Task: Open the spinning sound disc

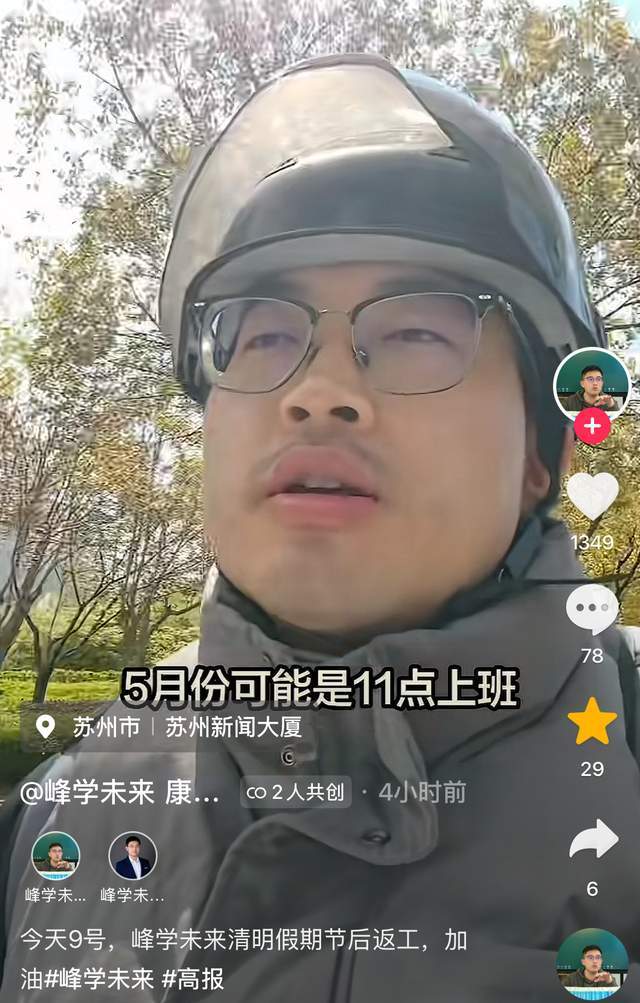Action: pyautogui.click(x=592, y=963)
